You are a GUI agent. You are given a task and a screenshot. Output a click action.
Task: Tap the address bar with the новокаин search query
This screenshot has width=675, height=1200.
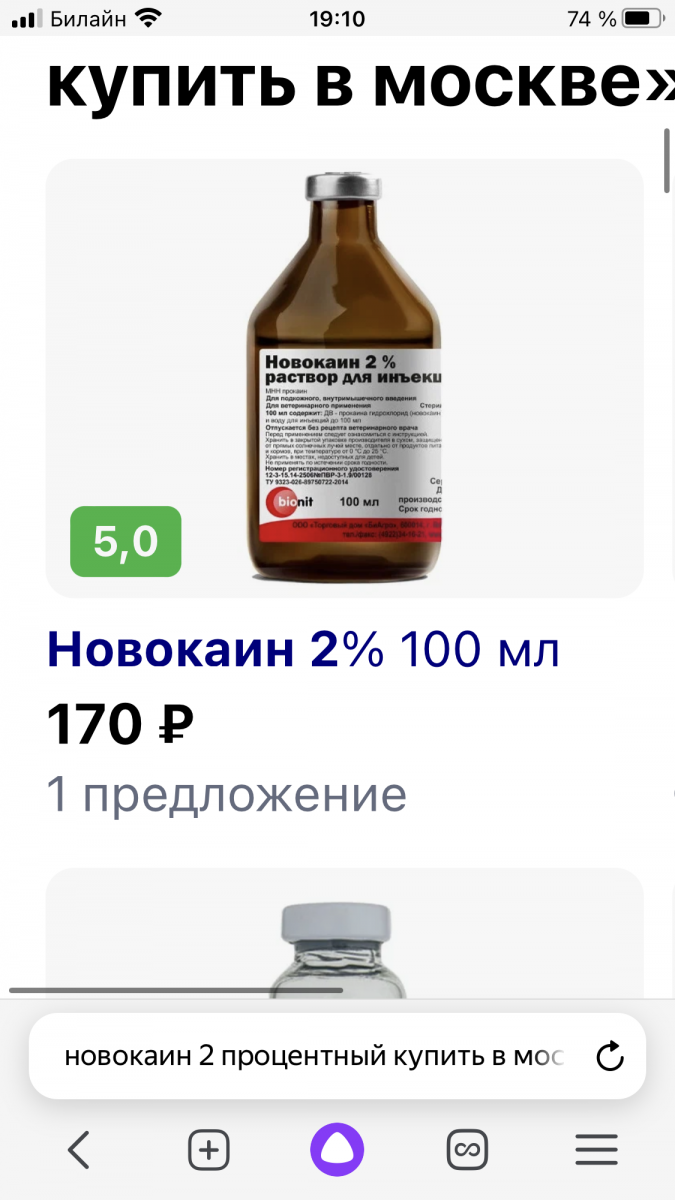314,1057
